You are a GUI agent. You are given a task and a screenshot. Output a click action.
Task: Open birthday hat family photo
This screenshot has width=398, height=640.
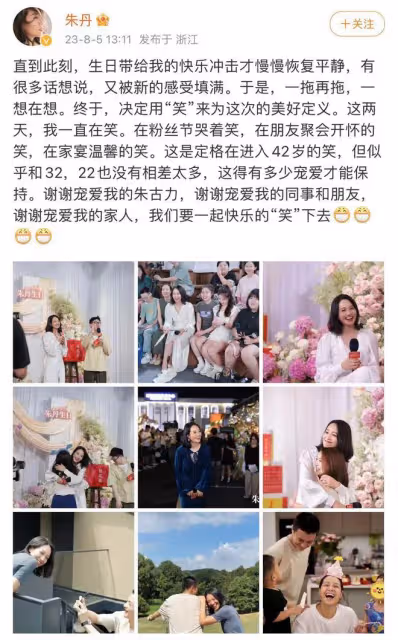click(x=323, y=573)
